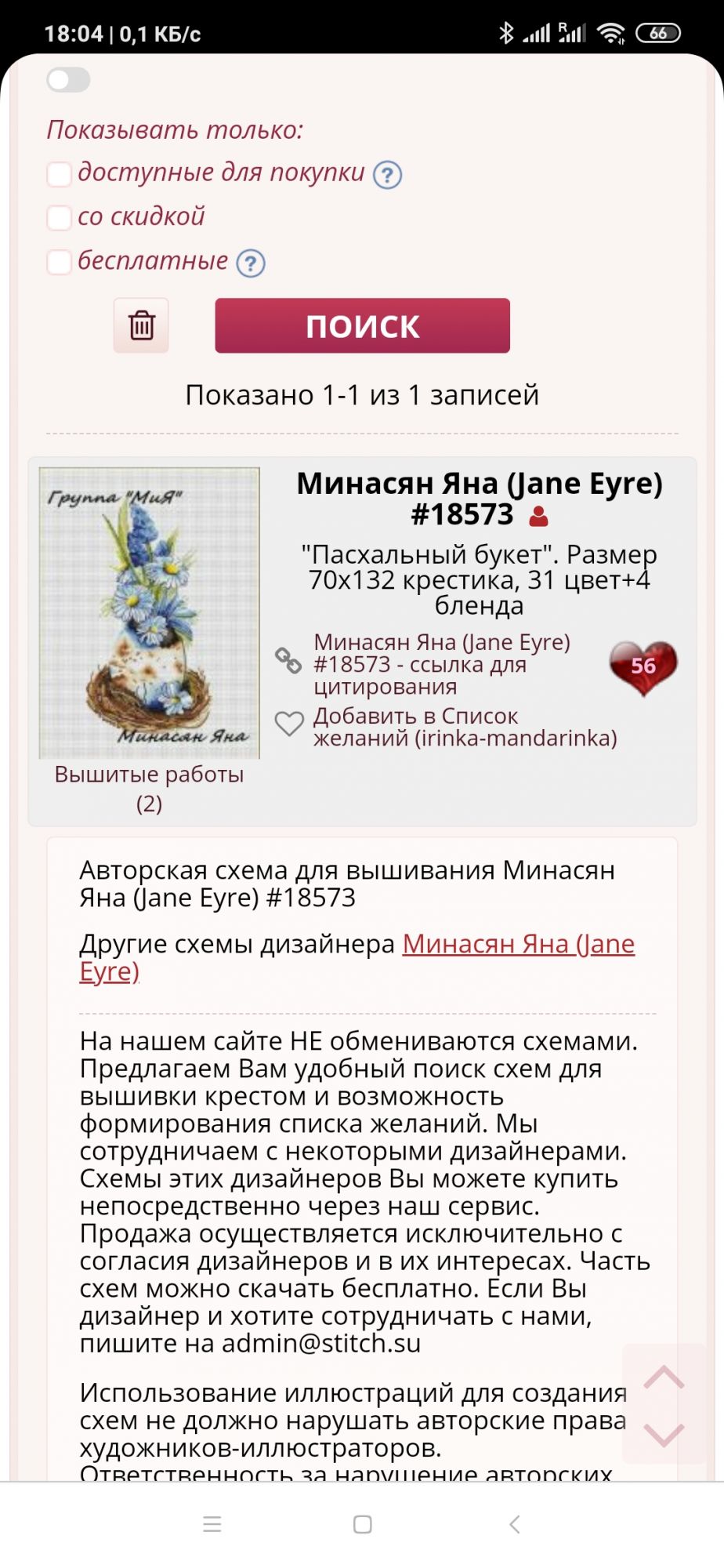Open recent apps from navigation bar
The image size is (724, 1568).
[212, 1524]
